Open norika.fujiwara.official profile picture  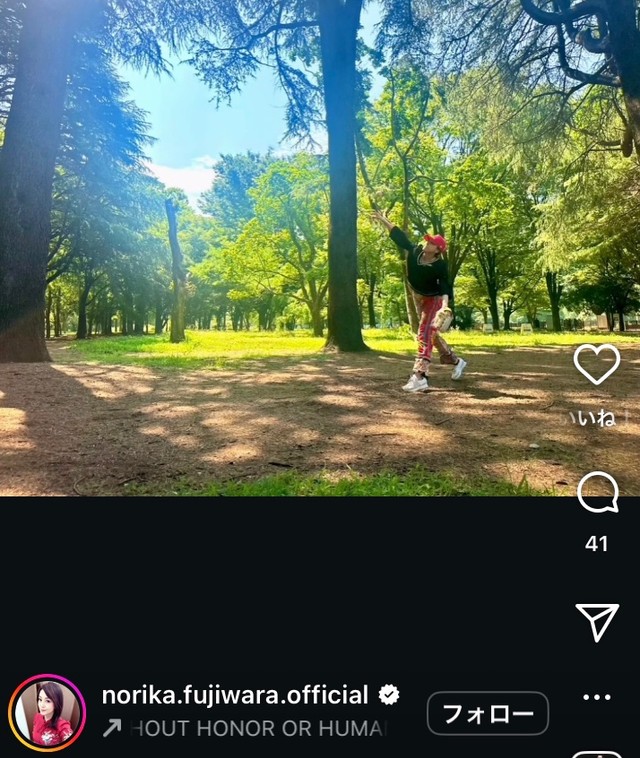[x=47, y=713]
